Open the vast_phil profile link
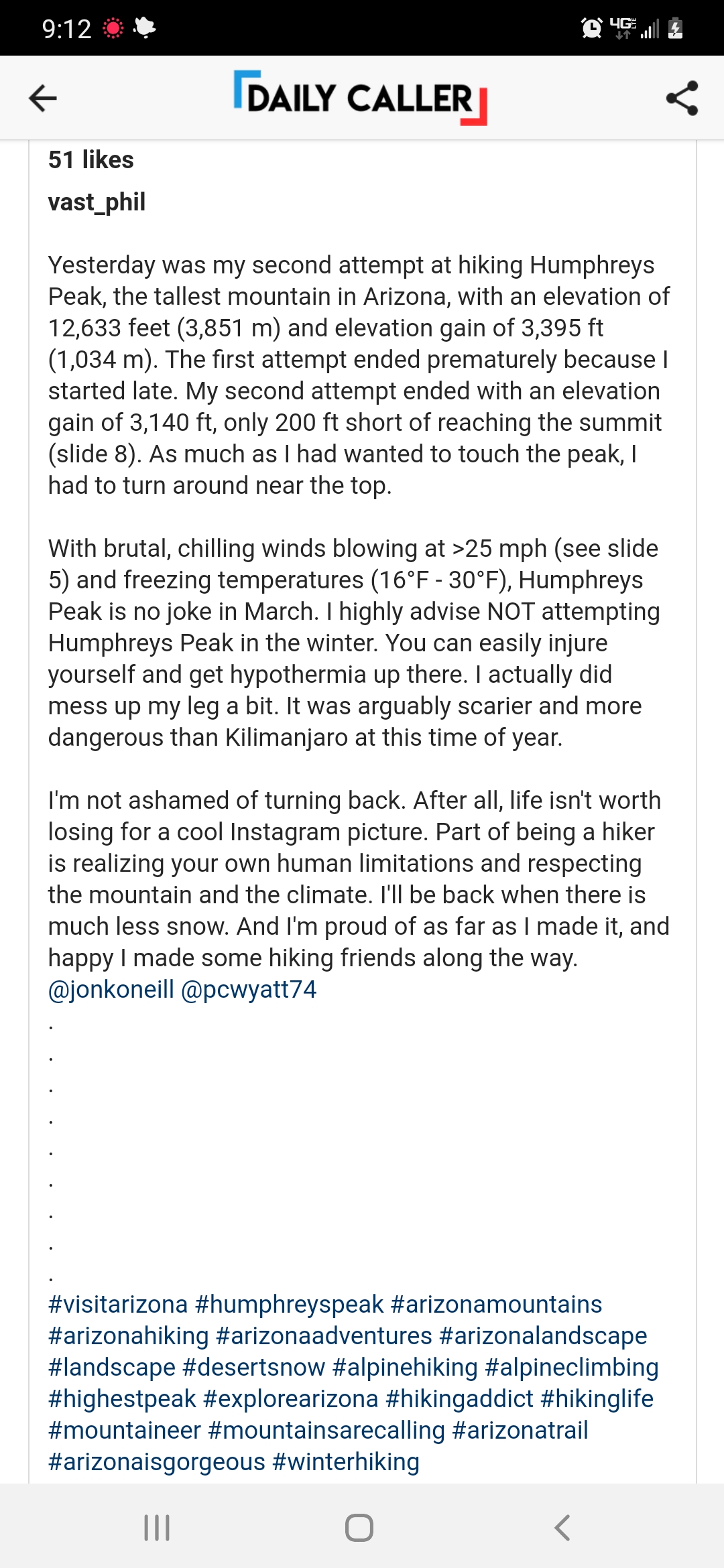Viewport: 724px width, 1568px height. click(x=97, y=202)
